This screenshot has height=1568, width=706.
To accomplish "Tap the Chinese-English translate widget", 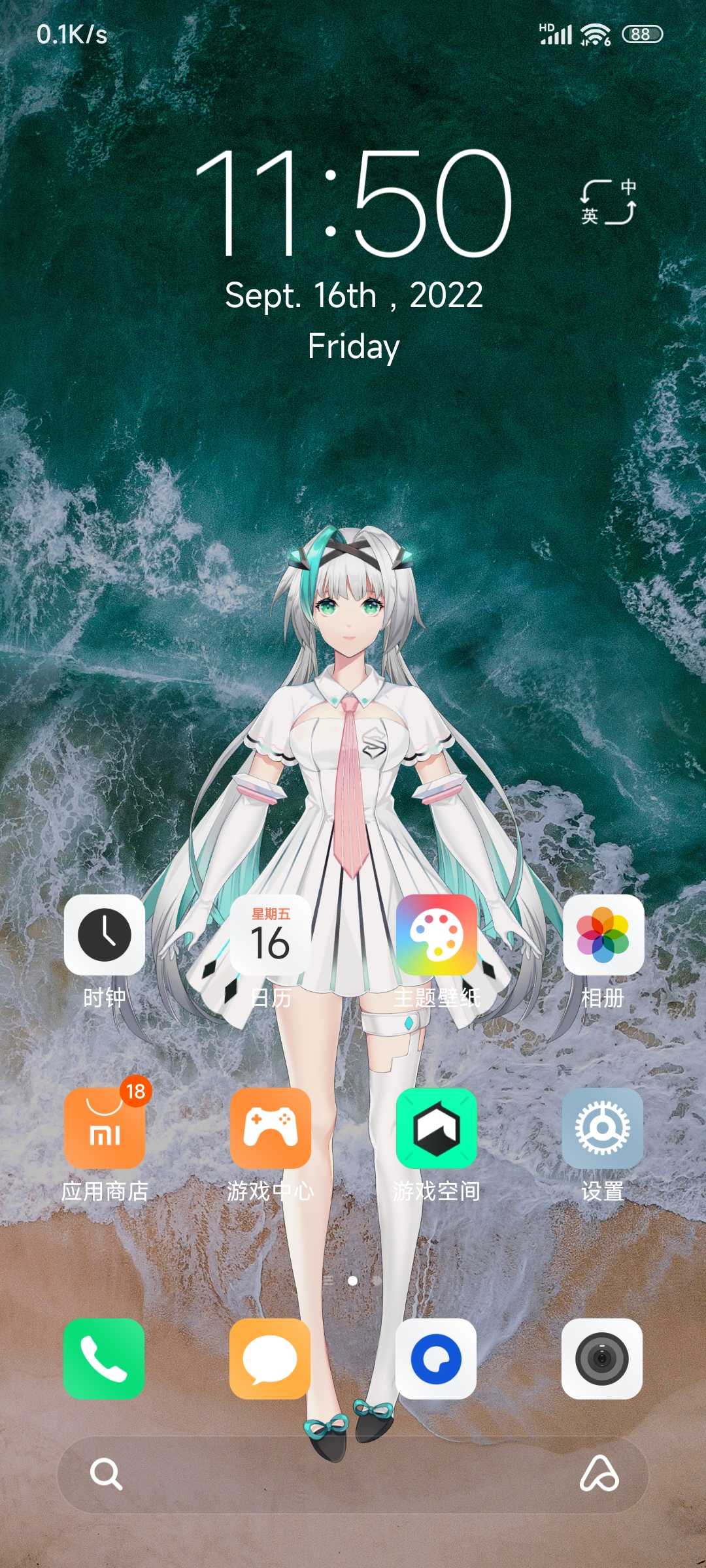I will (x=608, y=203).
